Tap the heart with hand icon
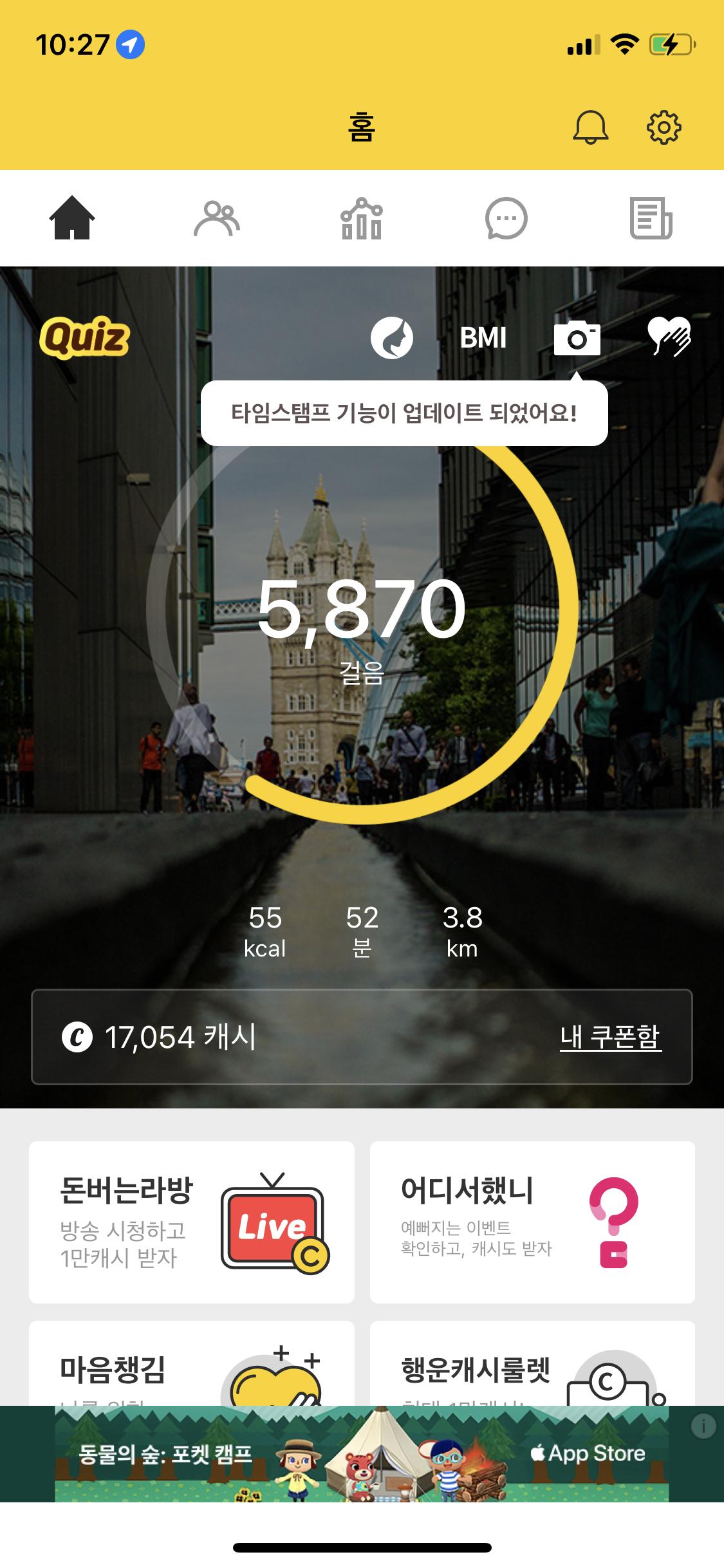The width and height of the screenshot is (724, 1568). click(669, 337)
